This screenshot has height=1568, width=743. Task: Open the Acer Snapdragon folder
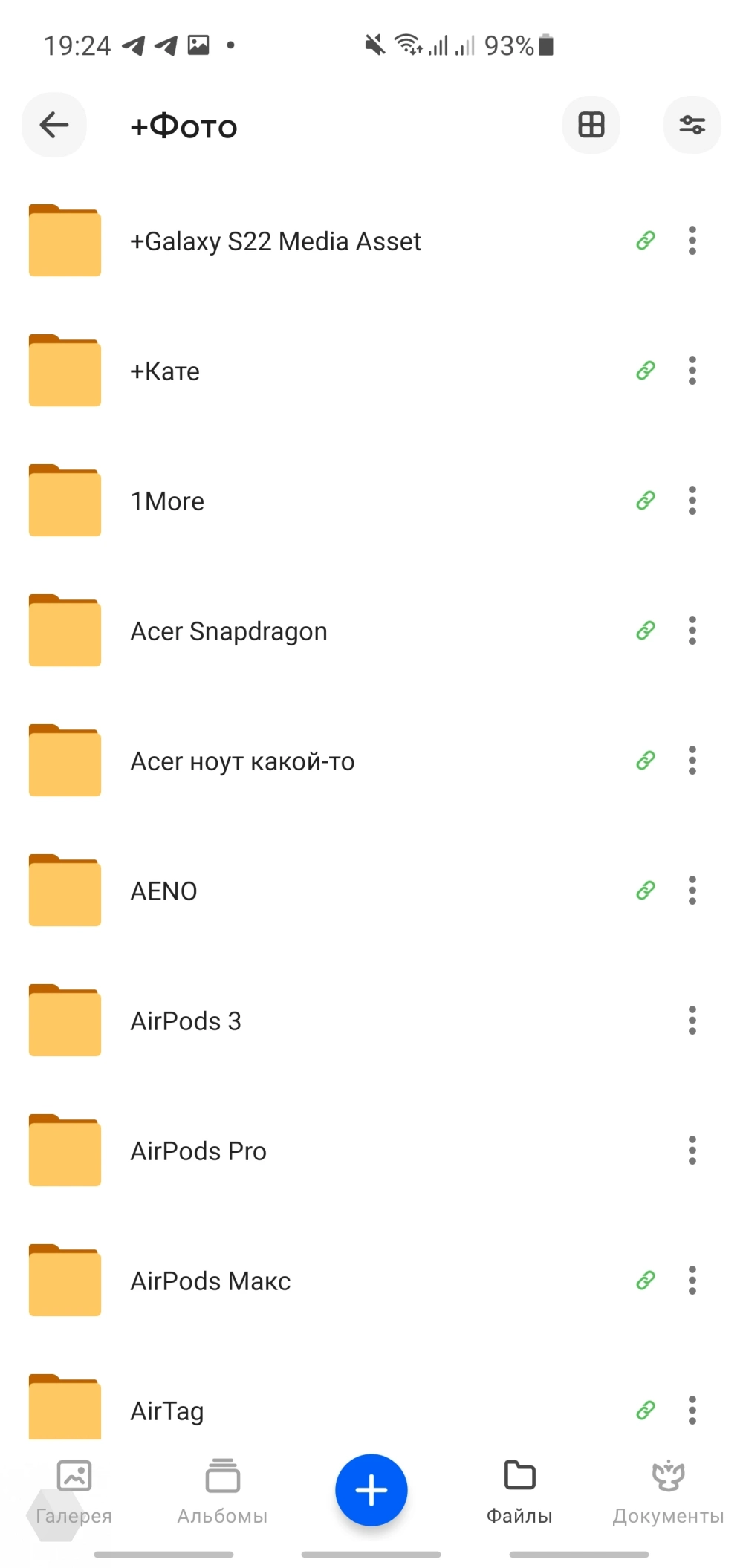[x=229, y=631]
